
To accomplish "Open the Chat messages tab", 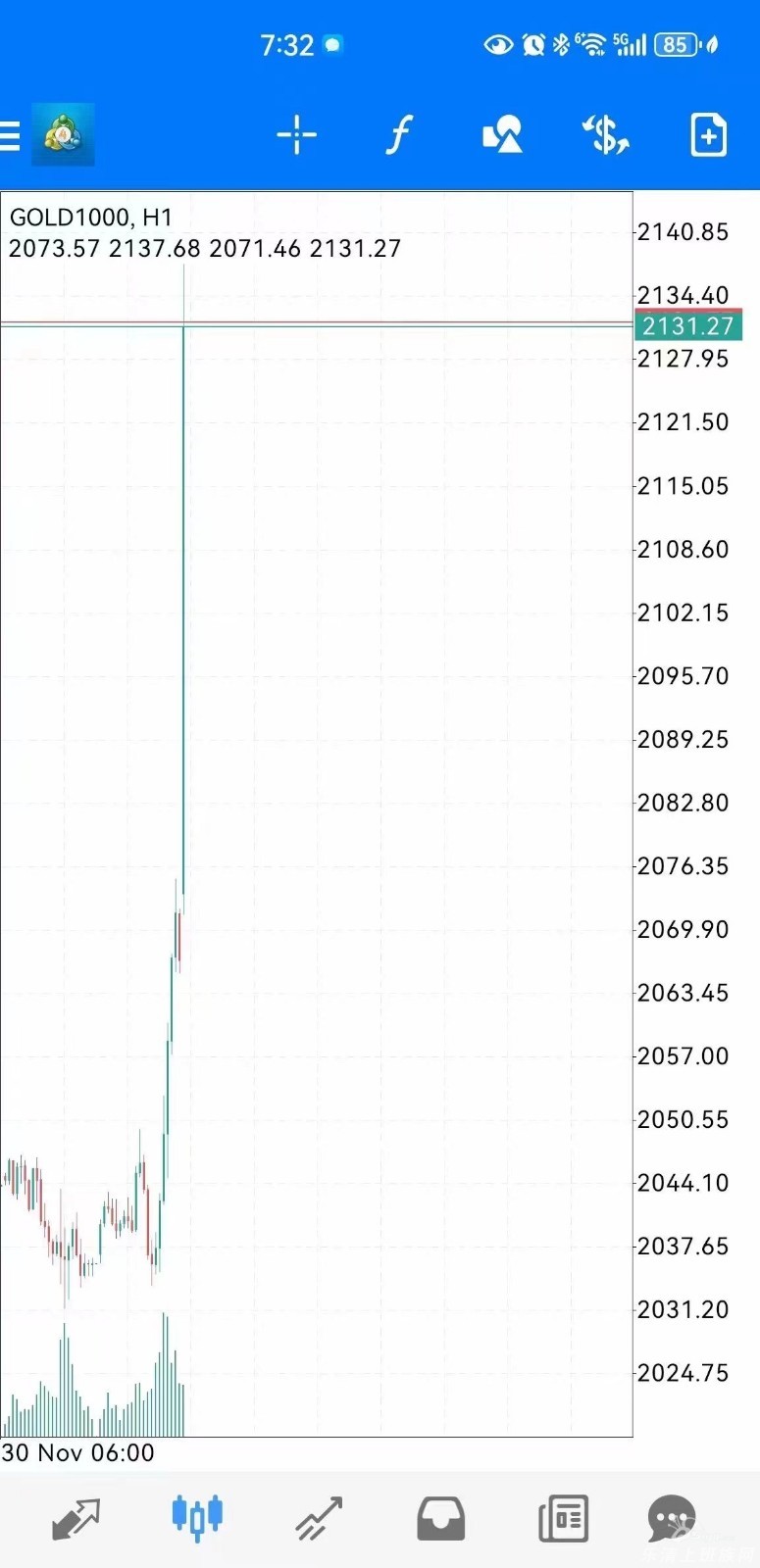I will tap(672, 1519).
